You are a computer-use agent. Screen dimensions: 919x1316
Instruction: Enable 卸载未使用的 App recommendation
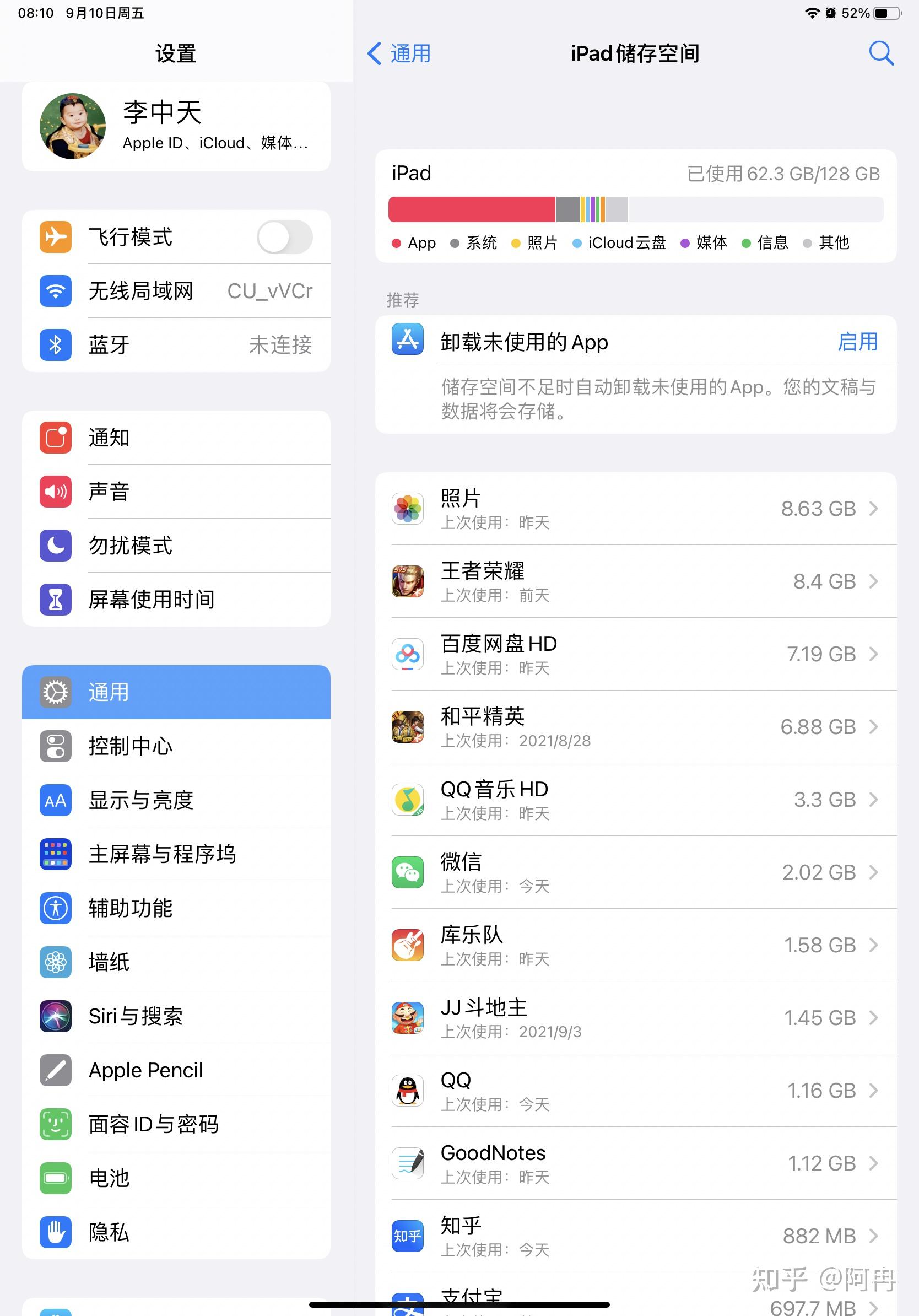point(857,342)
